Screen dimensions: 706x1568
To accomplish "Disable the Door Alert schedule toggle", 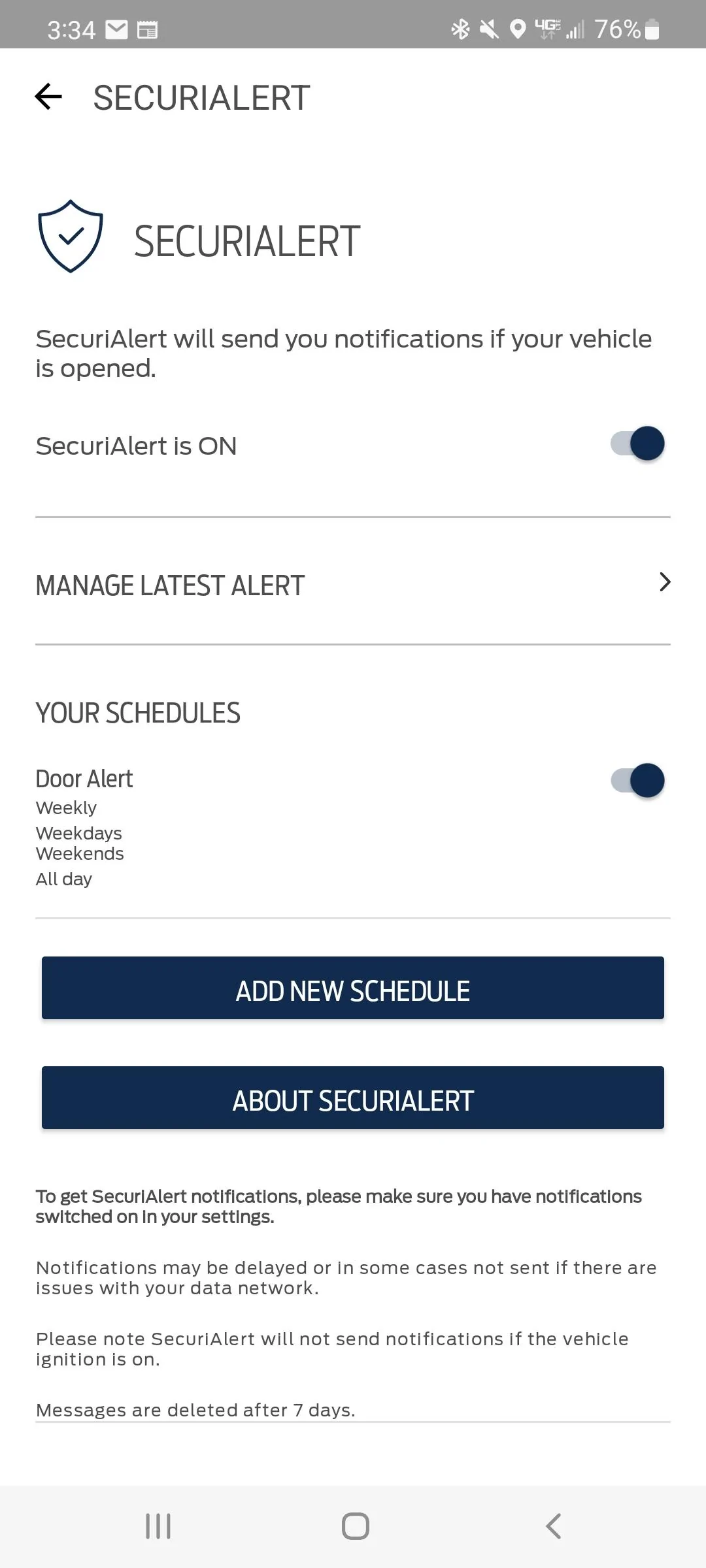I will coord(638,780).
